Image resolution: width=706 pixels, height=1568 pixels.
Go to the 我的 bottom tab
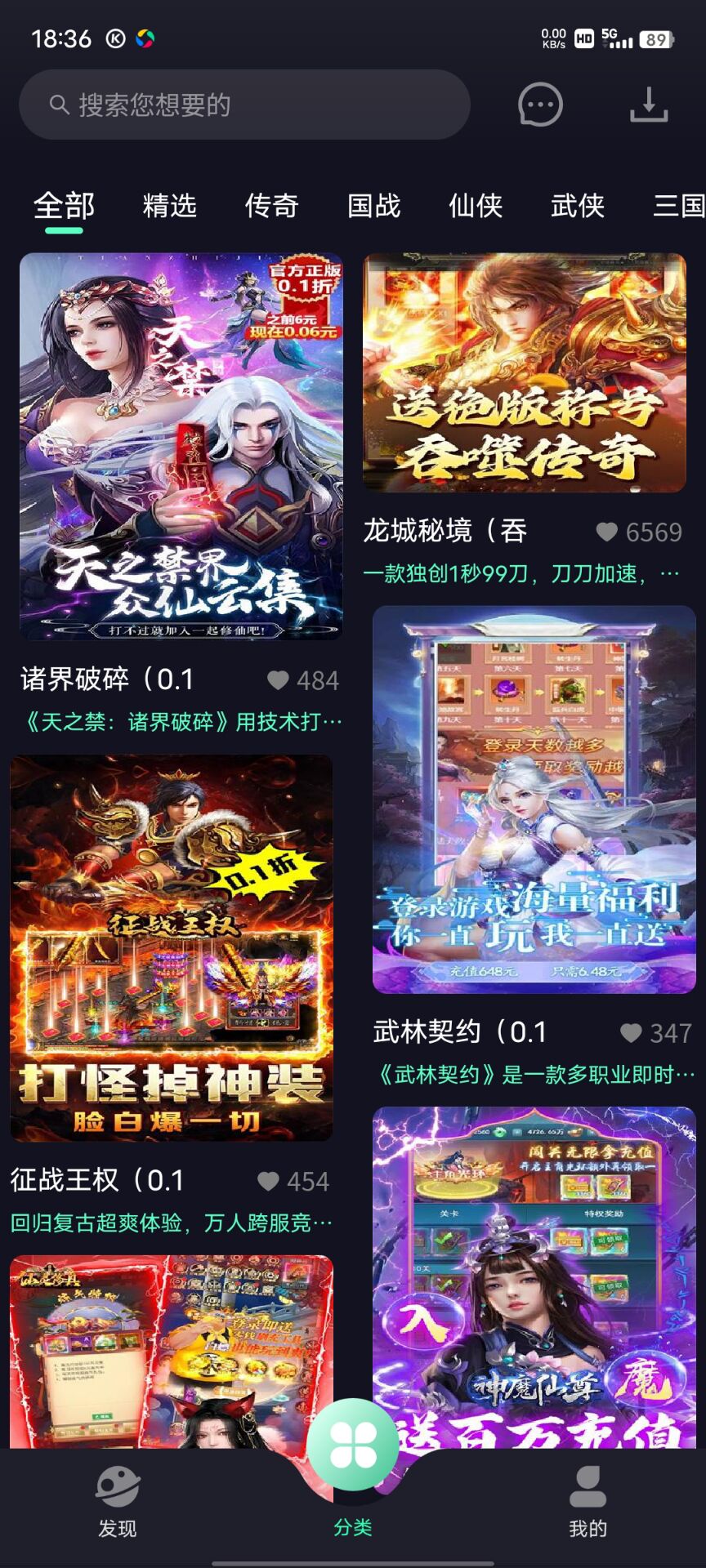[x=588, y=1502]
